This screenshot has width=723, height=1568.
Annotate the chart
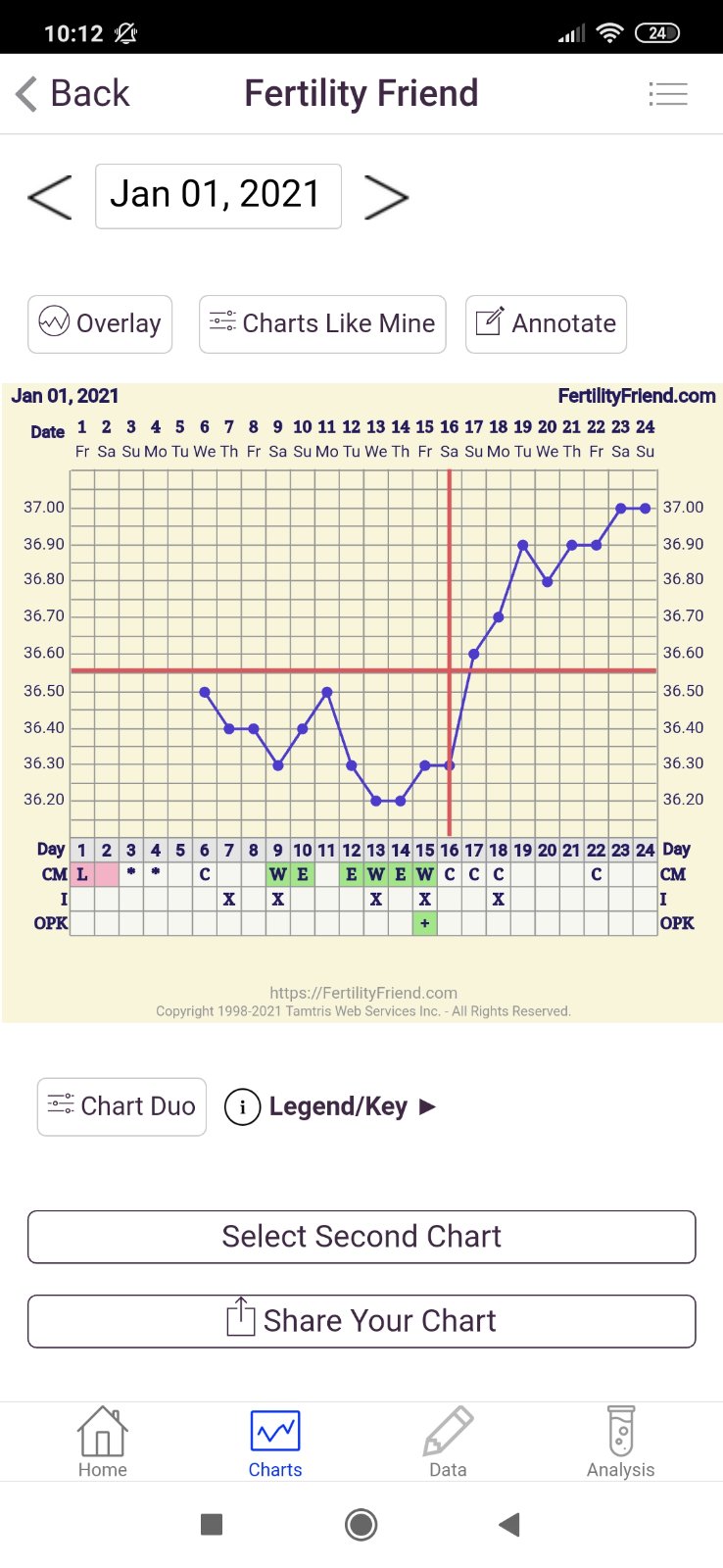tap(546, 323)
